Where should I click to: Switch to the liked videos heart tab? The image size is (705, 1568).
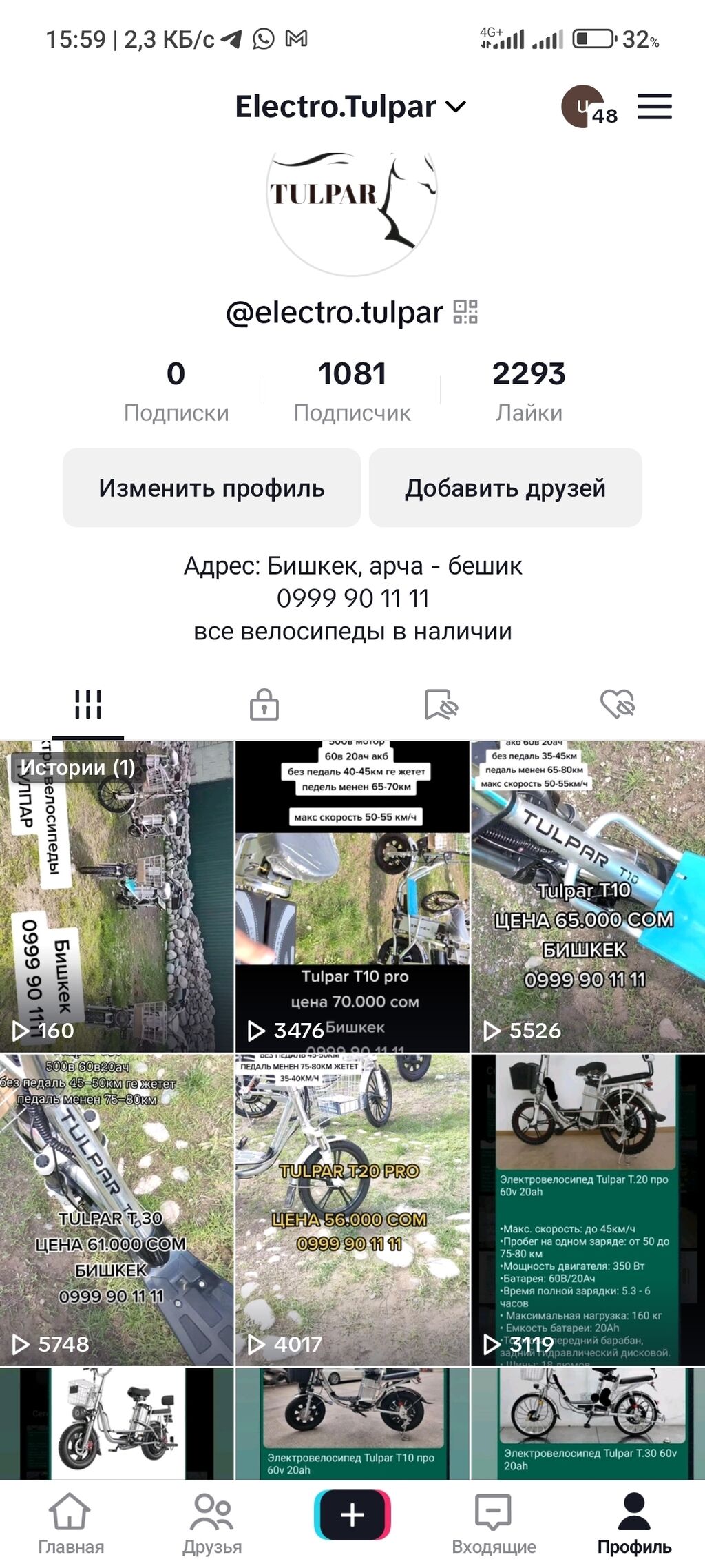617,705
